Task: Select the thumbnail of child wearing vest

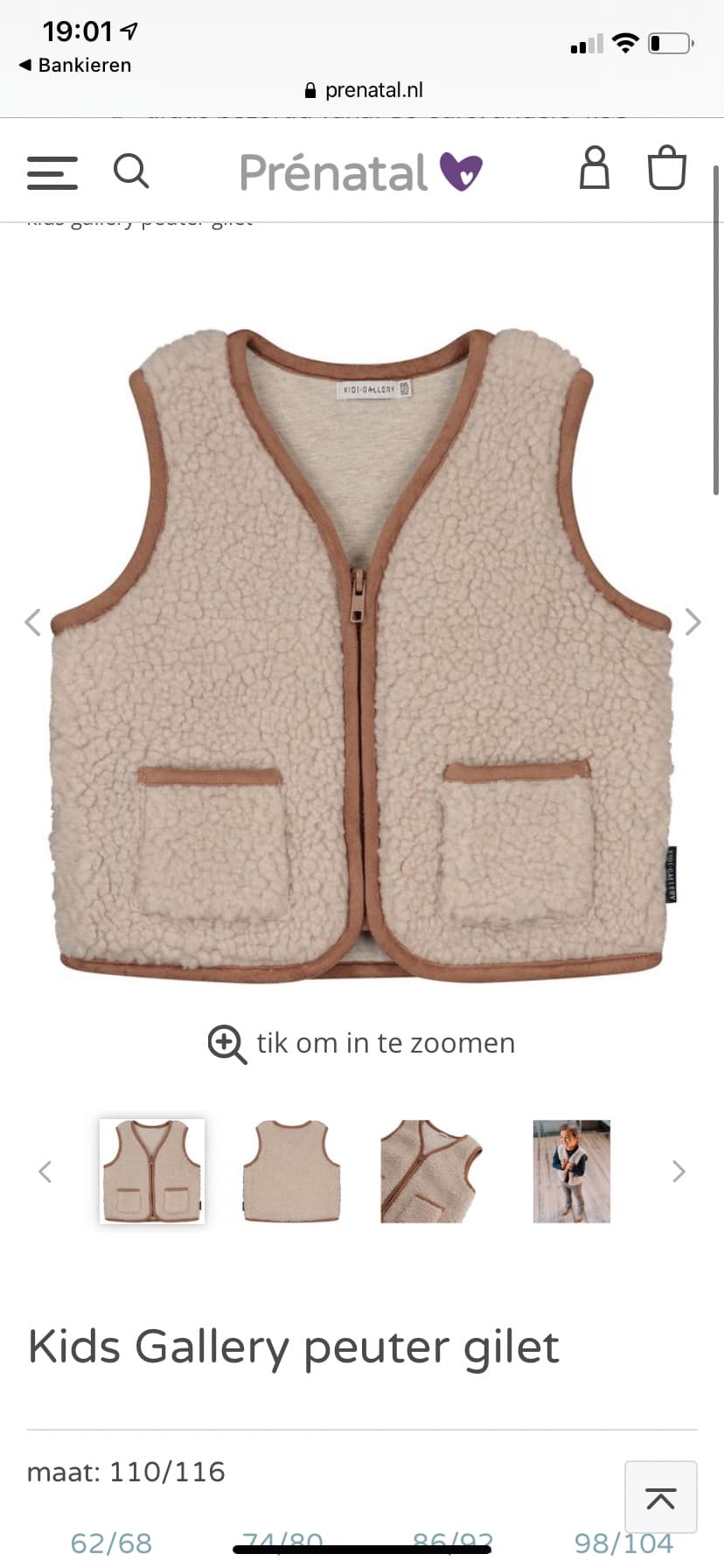Action: click(x=572, y=1171)
